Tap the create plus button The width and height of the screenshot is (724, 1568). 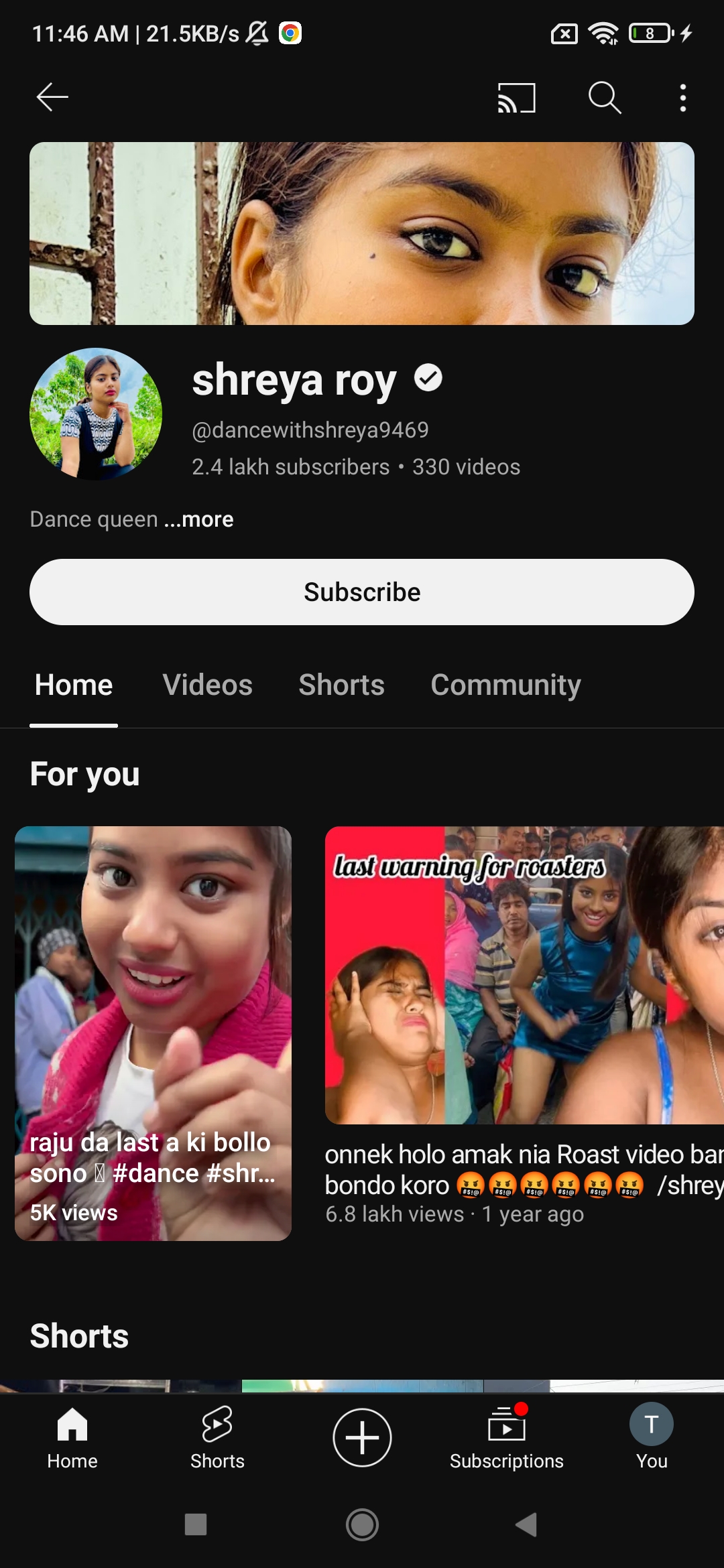click(x=362, y=1437)
